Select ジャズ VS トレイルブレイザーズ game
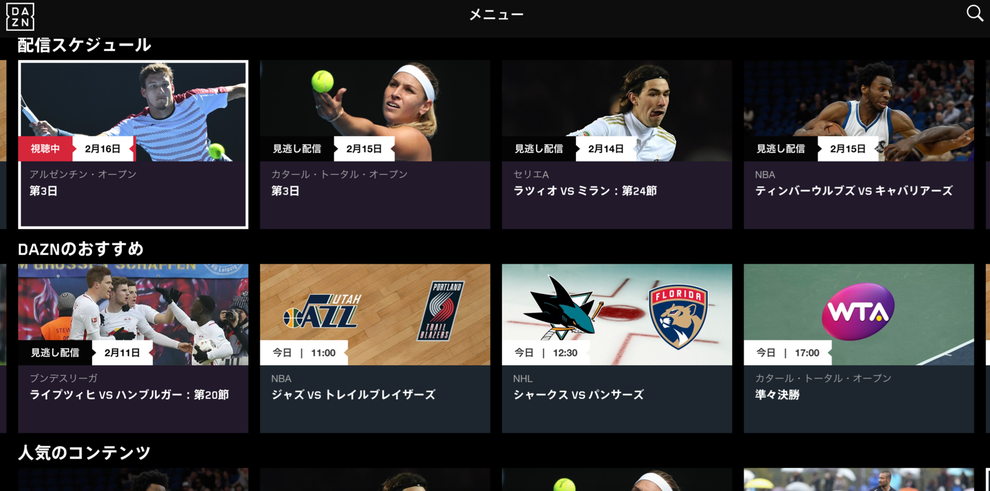This screenshot has height=491, width=990. pyautogui.click(x=375, y=348)
